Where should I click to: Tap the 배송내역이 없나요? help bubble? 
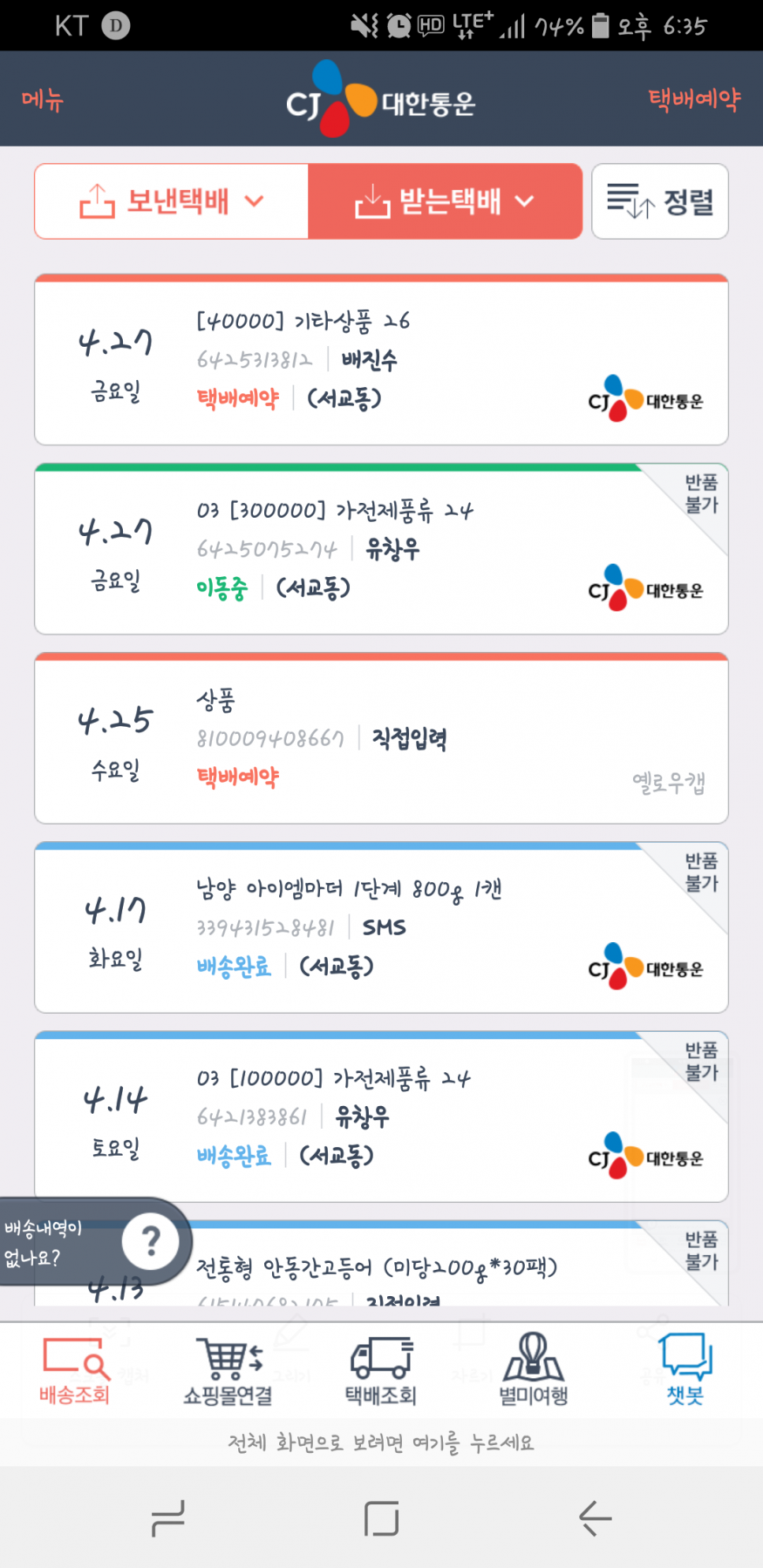pos(94,1242)
